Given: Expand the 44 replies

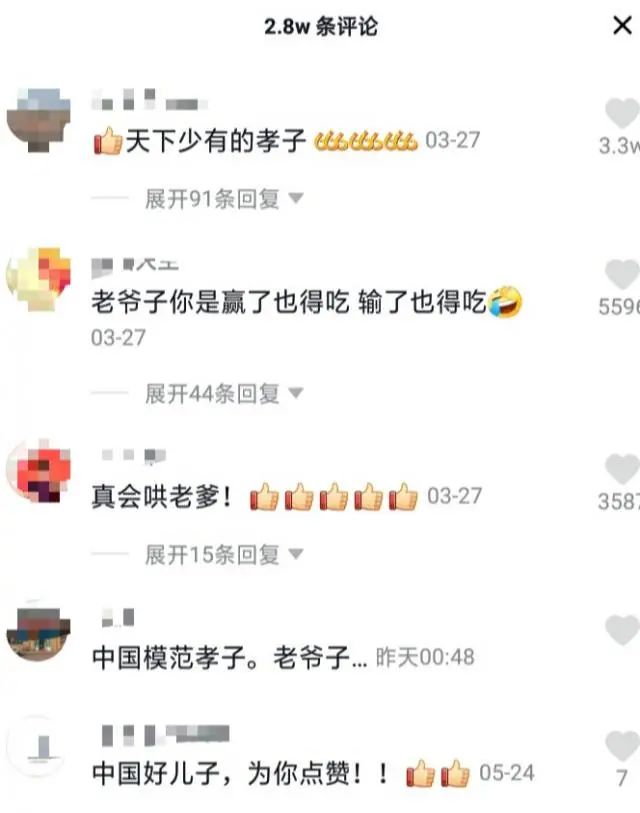Looking at the screenshot, I should point(223,393).
